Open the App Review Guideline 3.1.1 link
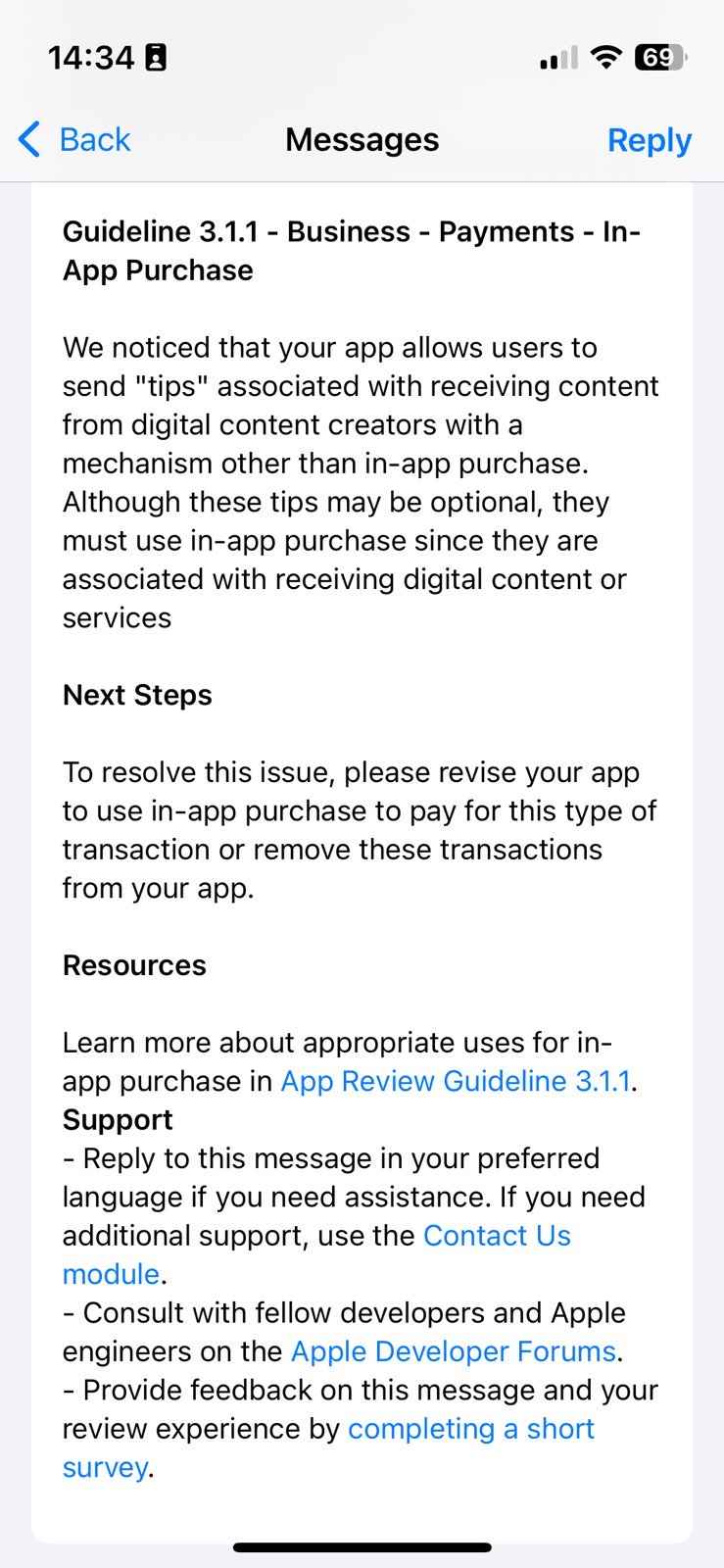 pos(456,1081)
